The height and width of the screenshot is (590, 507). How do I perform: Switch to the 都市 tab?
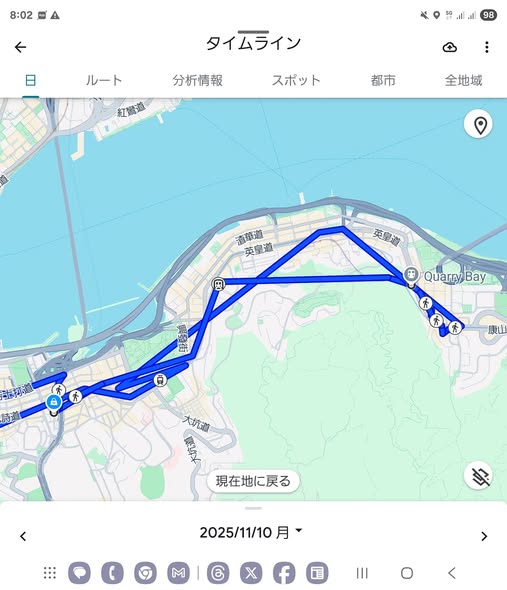(383, 80)
